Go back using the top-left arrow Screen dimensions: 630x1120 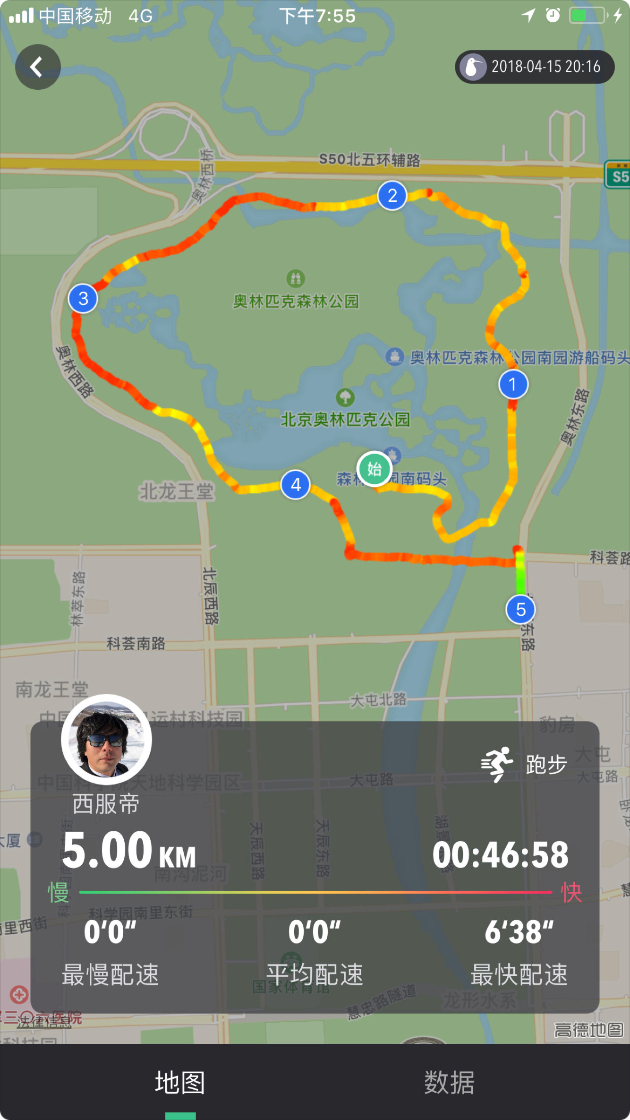tap(38, 67)
